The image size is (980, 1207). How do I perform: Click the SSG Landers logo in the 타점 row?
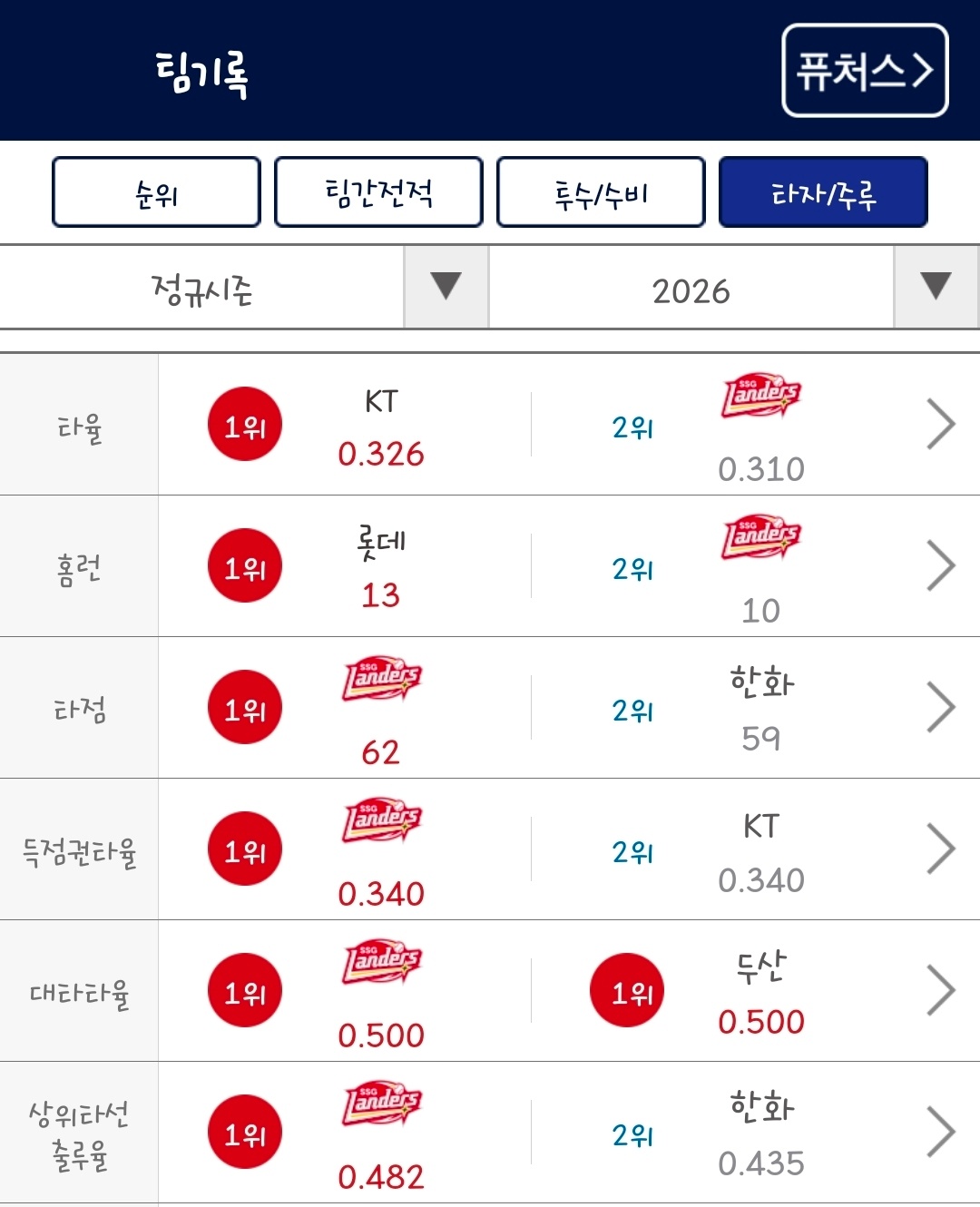pyautogui.click(x=381, y=681)
